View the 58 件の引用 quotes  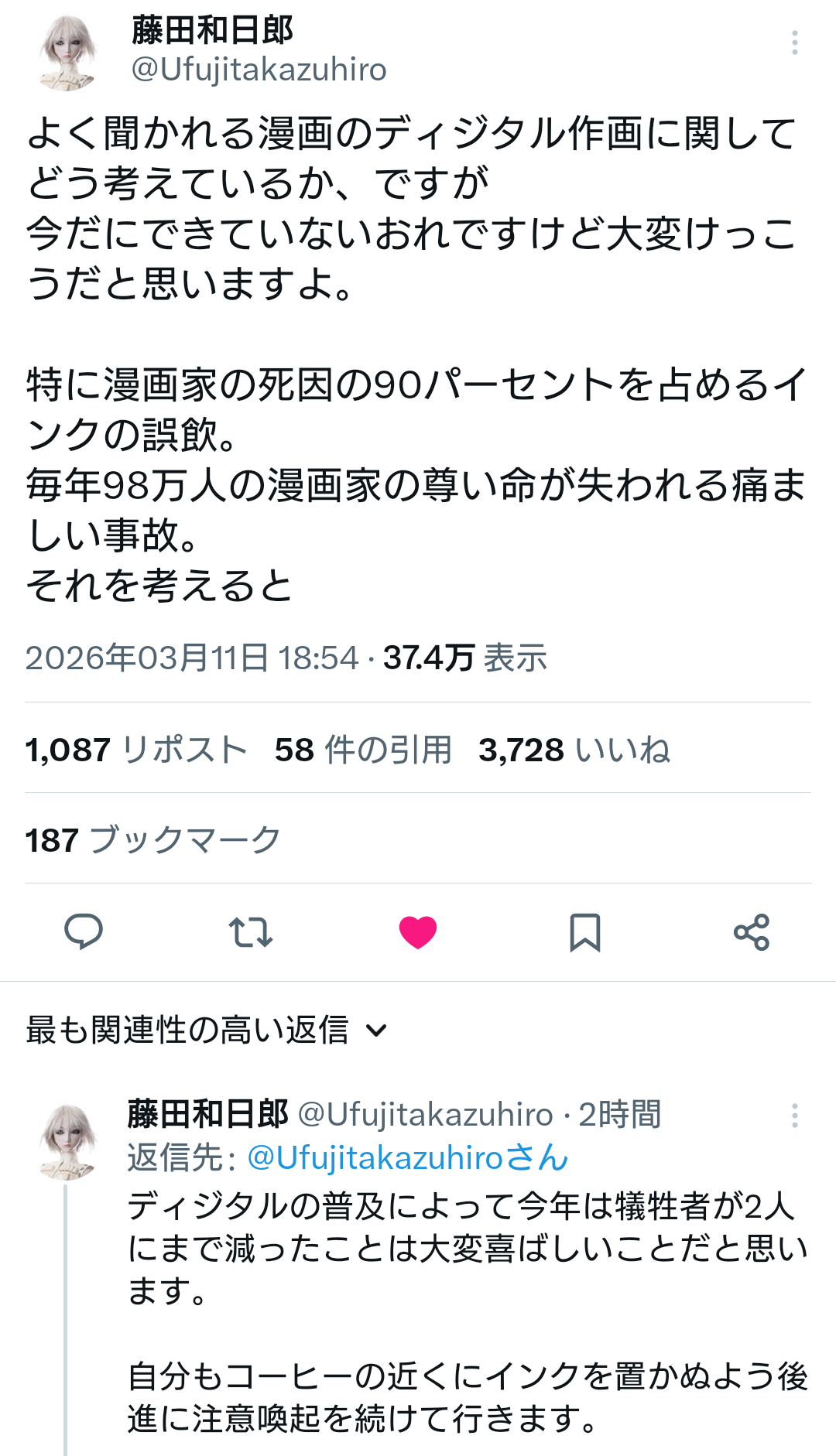(x=363, y=750)
